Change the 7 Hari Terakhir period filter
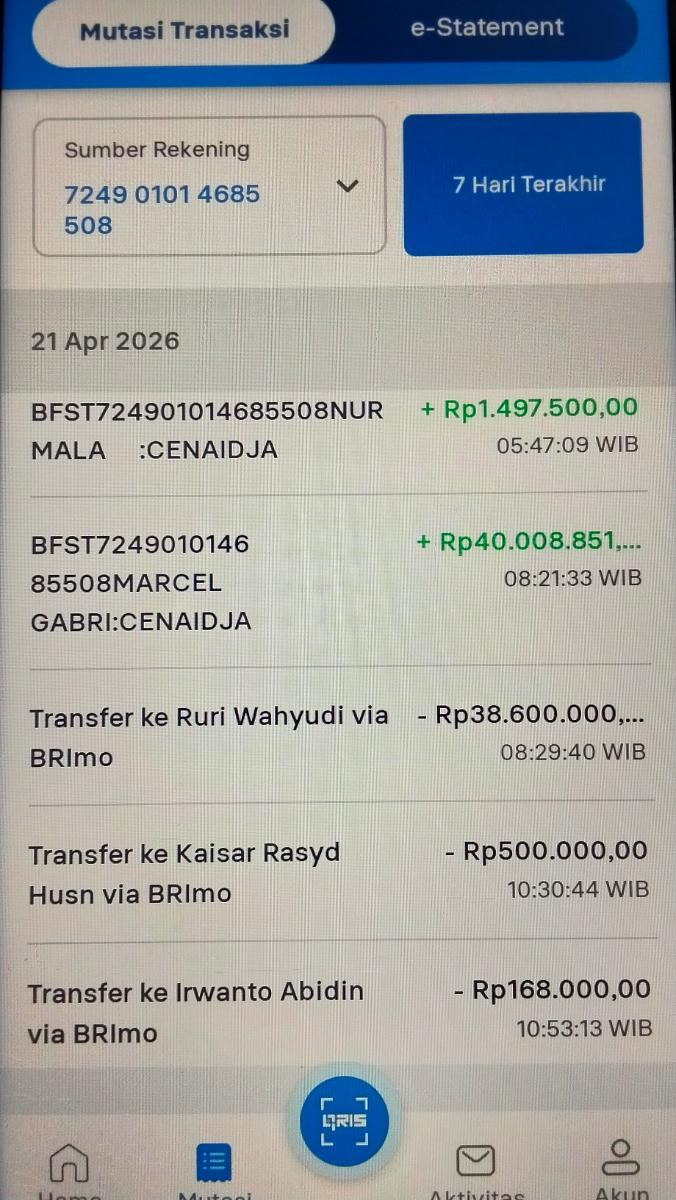This screenshot has width=676, height=1200. click(523, 184)
